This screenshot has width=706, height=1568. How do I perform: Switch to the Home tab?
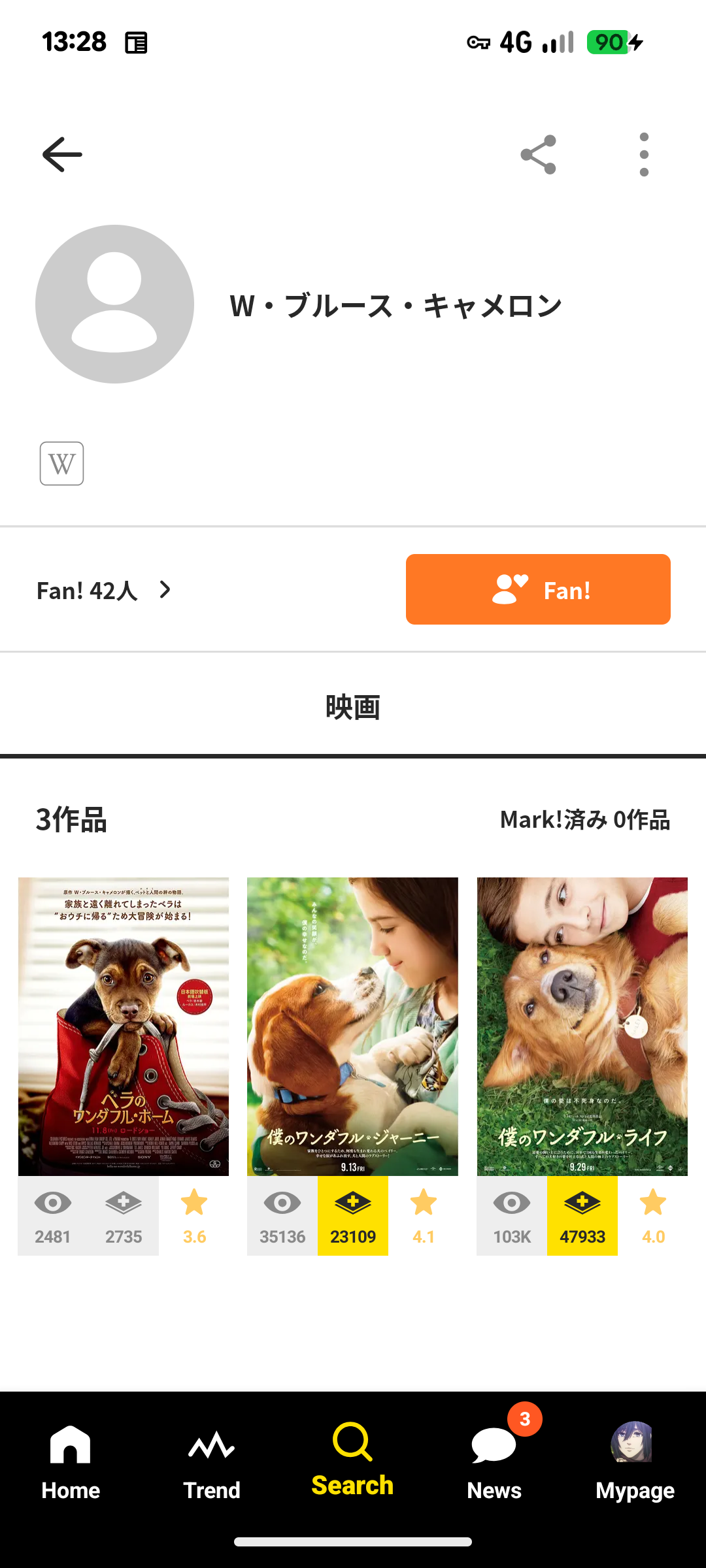click(x=71, y=1463)
